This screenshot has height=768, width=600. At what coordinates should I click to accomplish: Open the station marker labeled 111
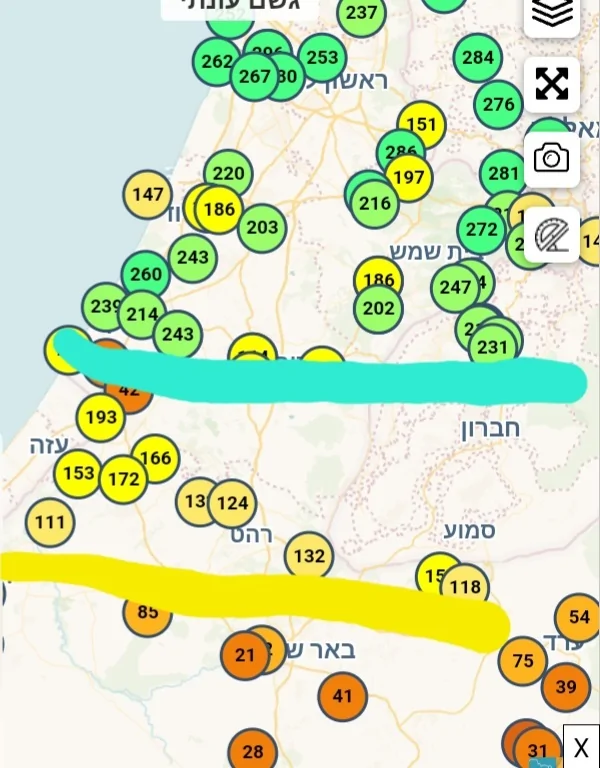point(50,521)
